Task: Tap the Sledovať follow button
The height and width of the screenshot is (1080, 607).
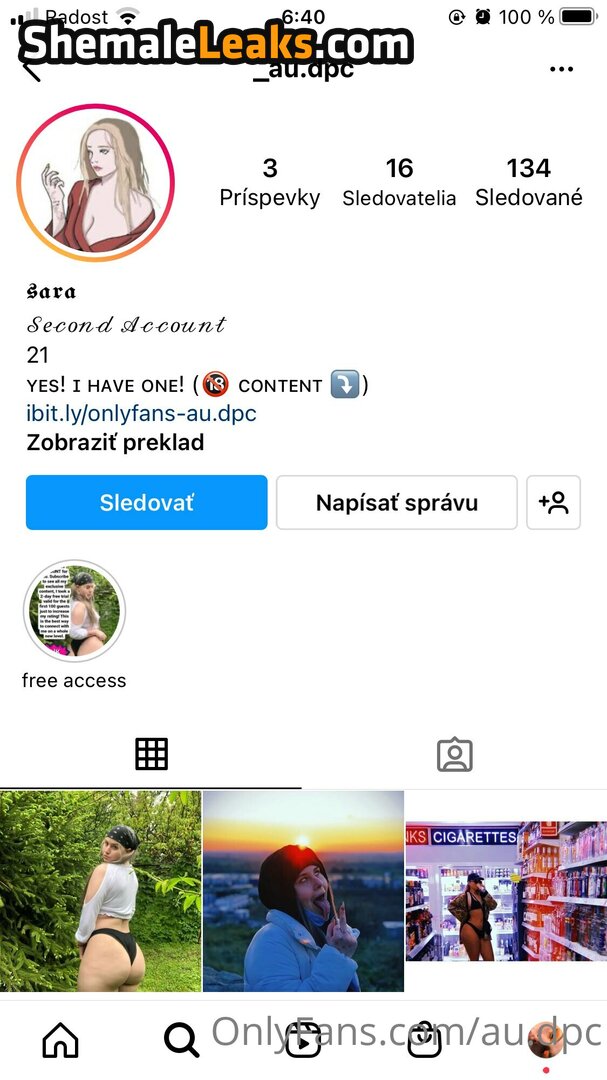Action: click(x=147, y=502)
